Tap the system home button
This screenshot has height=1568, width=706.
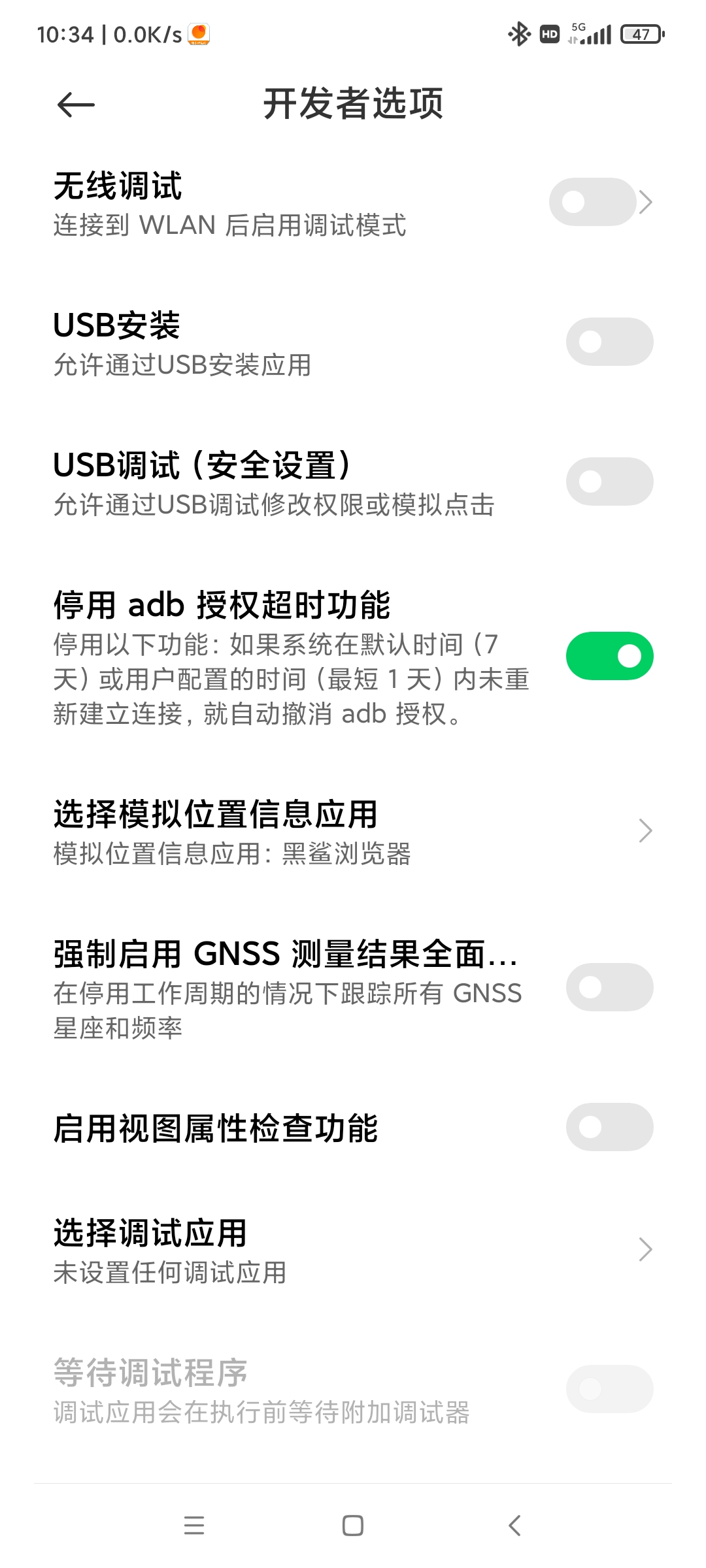coord(353,1526)
